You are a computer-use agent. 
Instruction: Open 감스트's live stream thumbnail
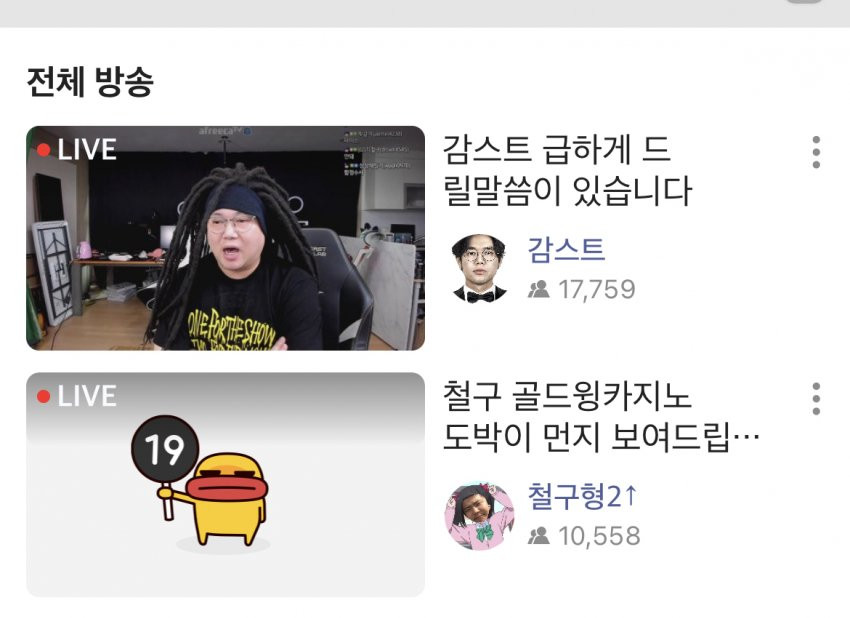(225, 238)
